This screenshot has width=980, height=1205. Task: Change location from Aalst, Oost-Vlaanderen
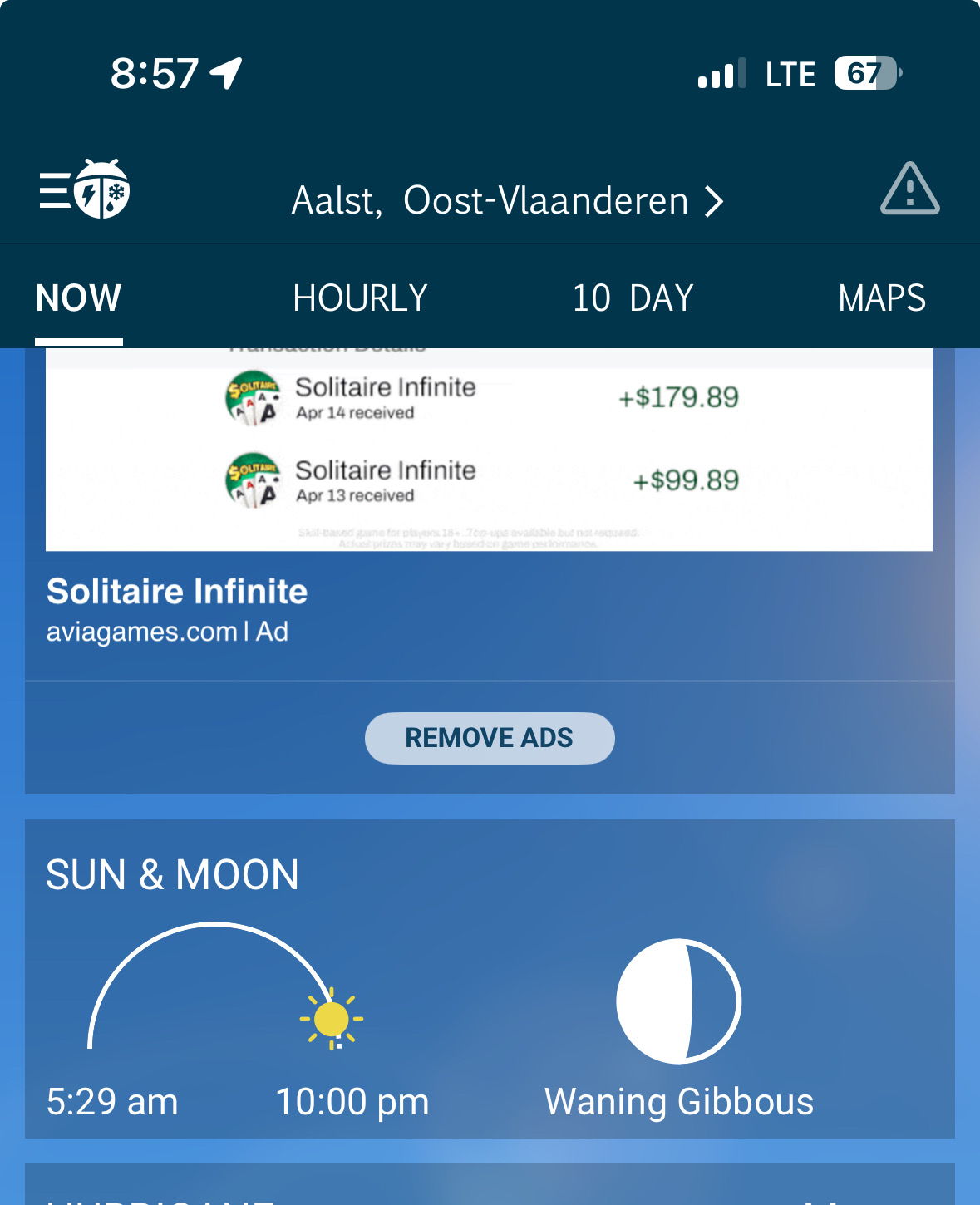pyautogui.click(x=507, y=201)
